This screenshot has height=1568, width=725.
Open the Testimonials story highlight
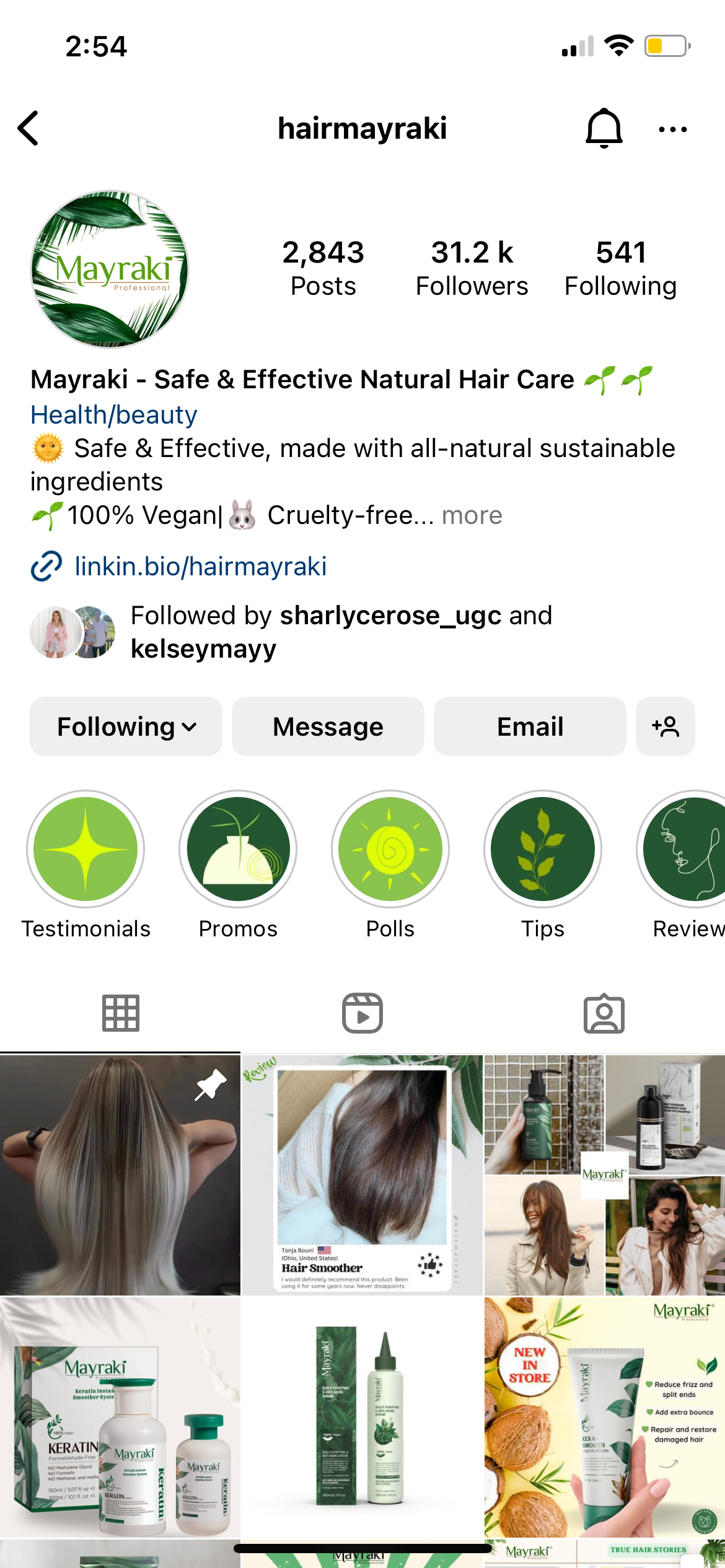click(x=86, y=849)
